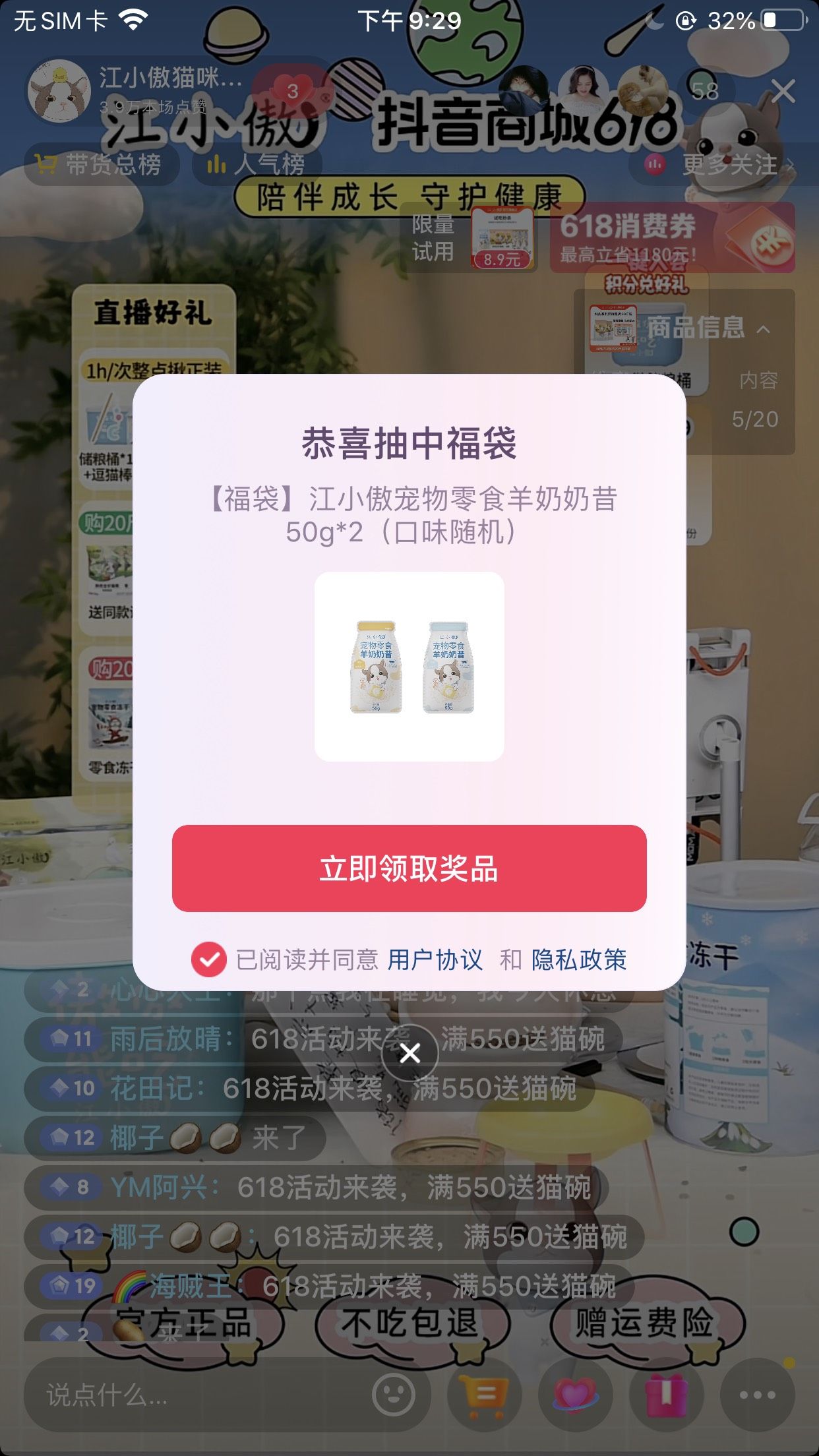Send a like with the heart icon
The width and height of the screenshot is (819, 1456).
[x=576, y=1395]
